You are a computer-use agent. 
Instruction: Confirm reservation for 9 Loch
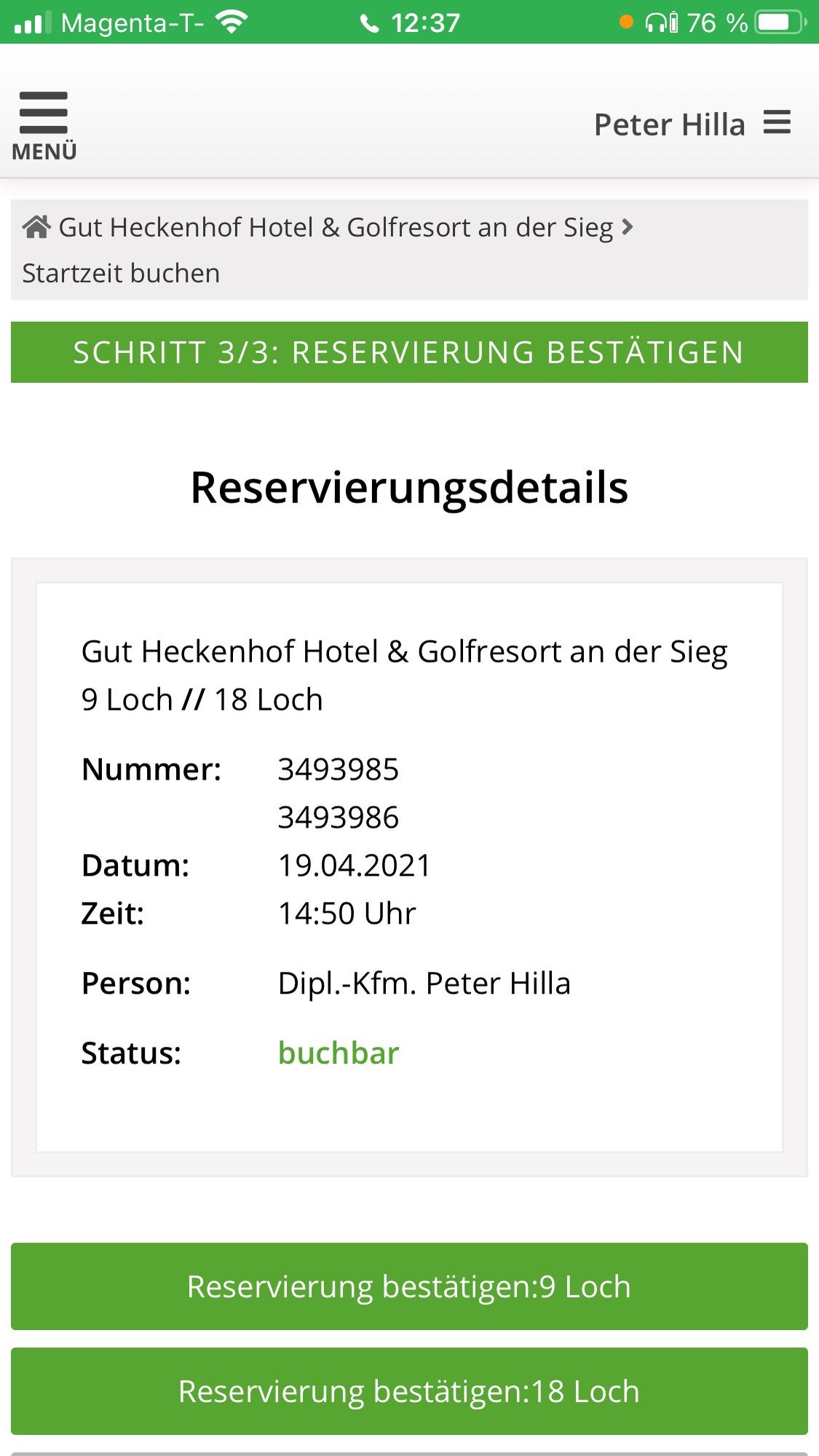click(x=409, y=1286)
